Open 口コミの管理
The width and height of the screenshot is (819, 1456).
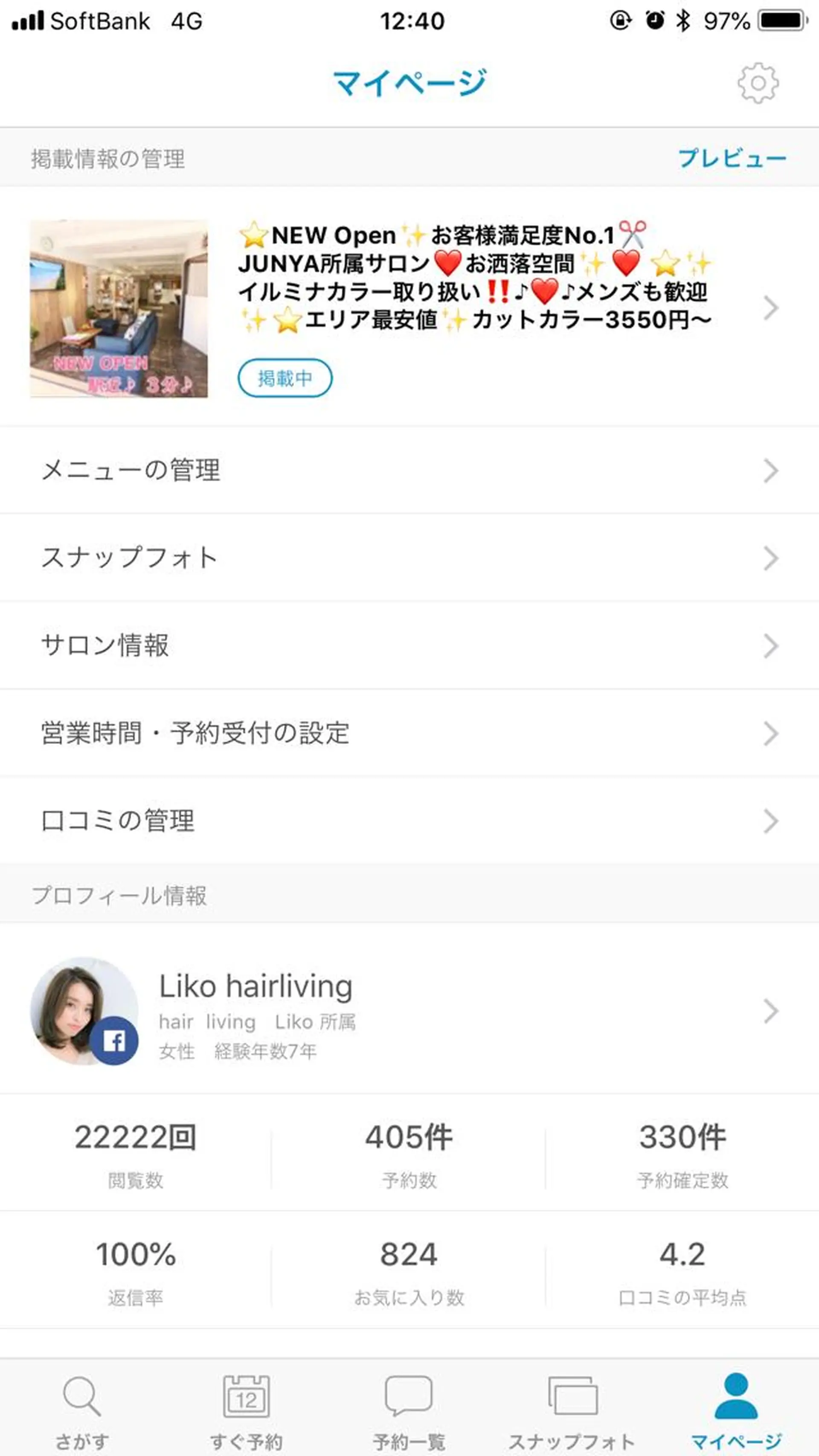tap(409, 821)
